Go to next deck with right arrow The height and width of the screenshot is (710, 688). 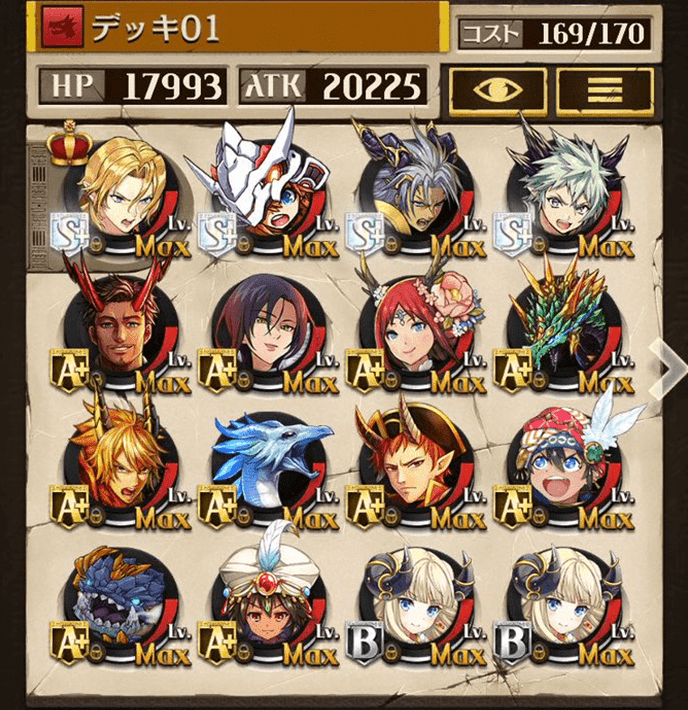pos(667,367)
